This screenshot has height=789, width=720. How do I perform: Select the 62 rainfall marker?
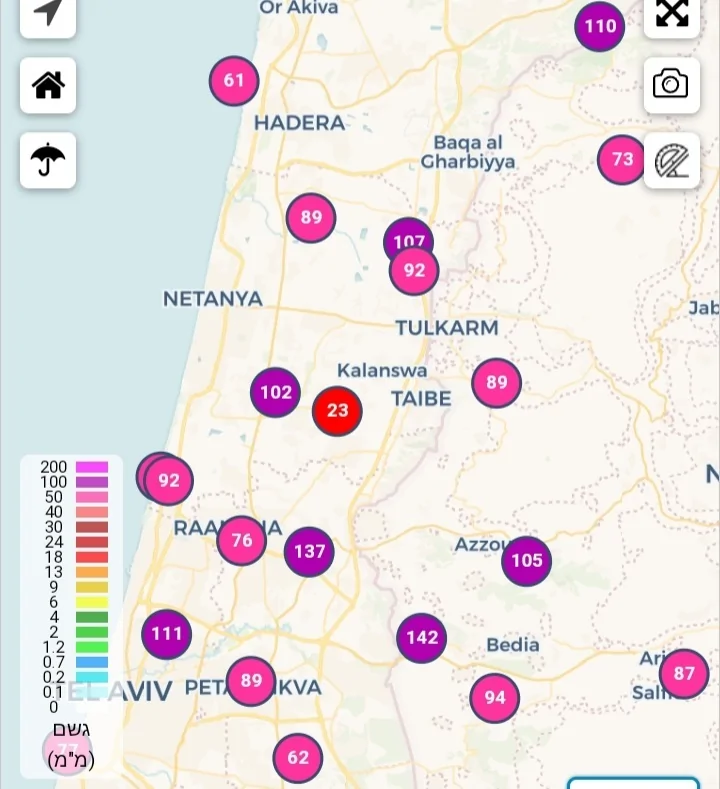tap(298, 758)
